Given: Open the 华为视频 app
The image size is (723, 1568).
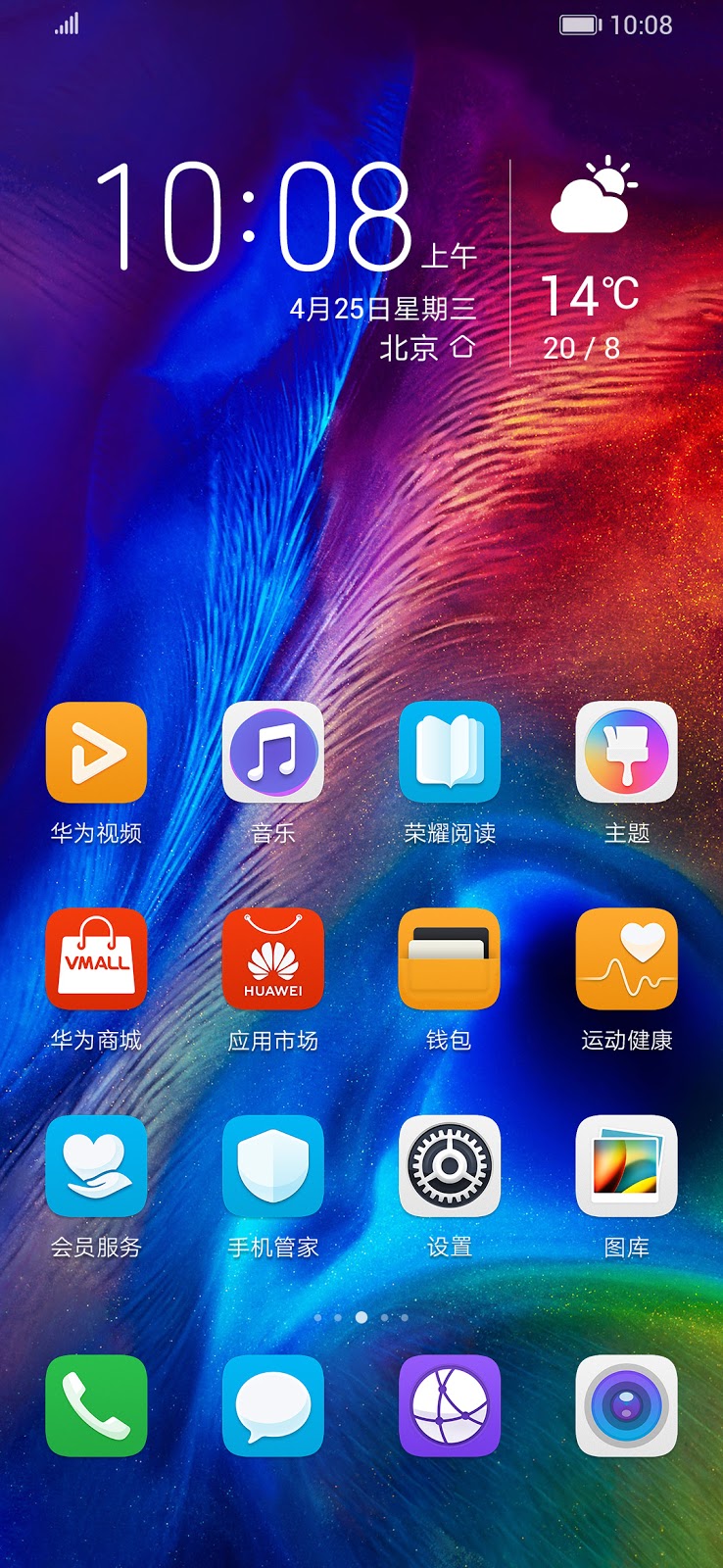Looking at the screenshot, I should click(96, 753).
